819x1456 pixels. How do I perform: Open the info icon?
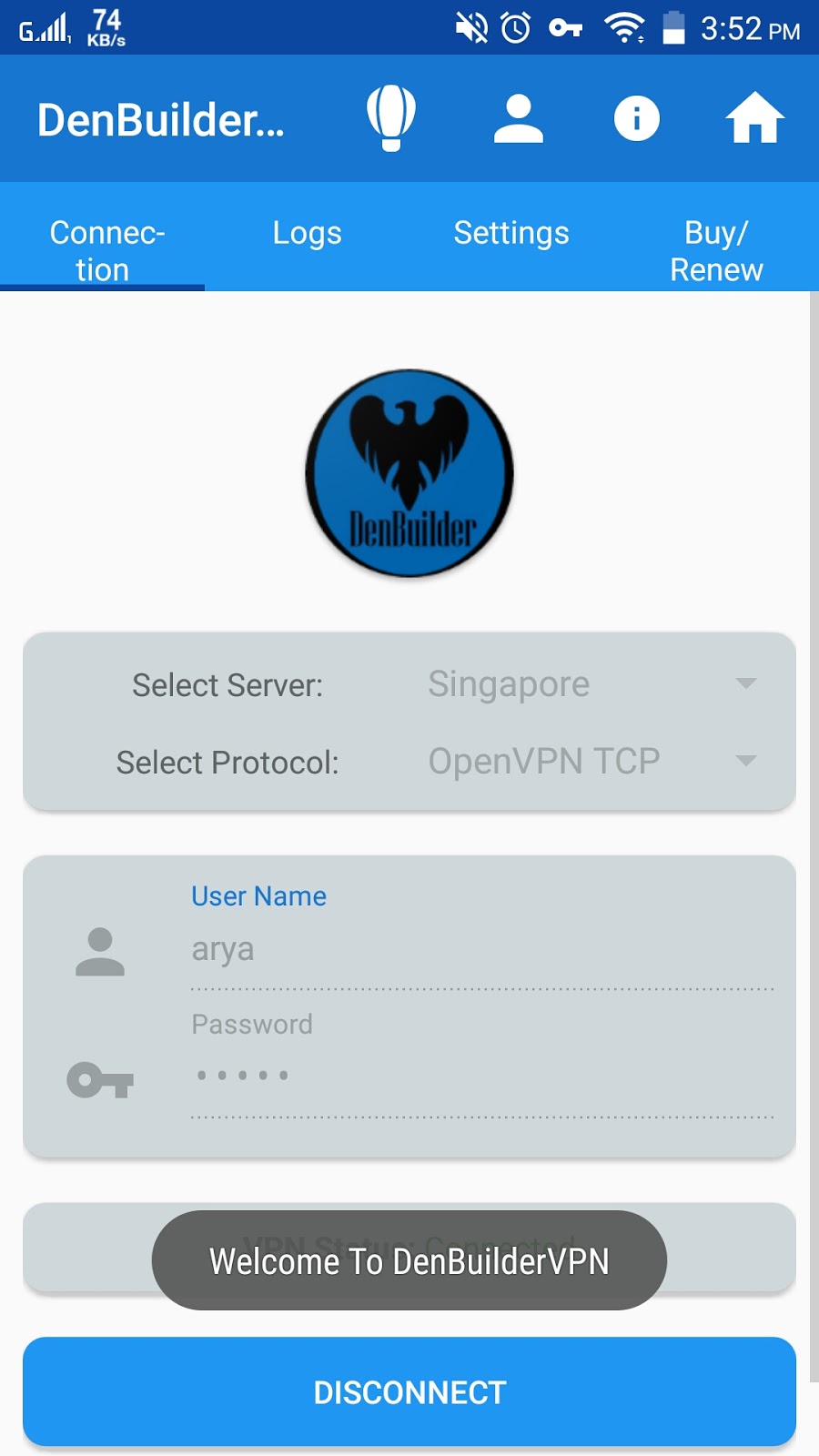(x=637, y=118)
